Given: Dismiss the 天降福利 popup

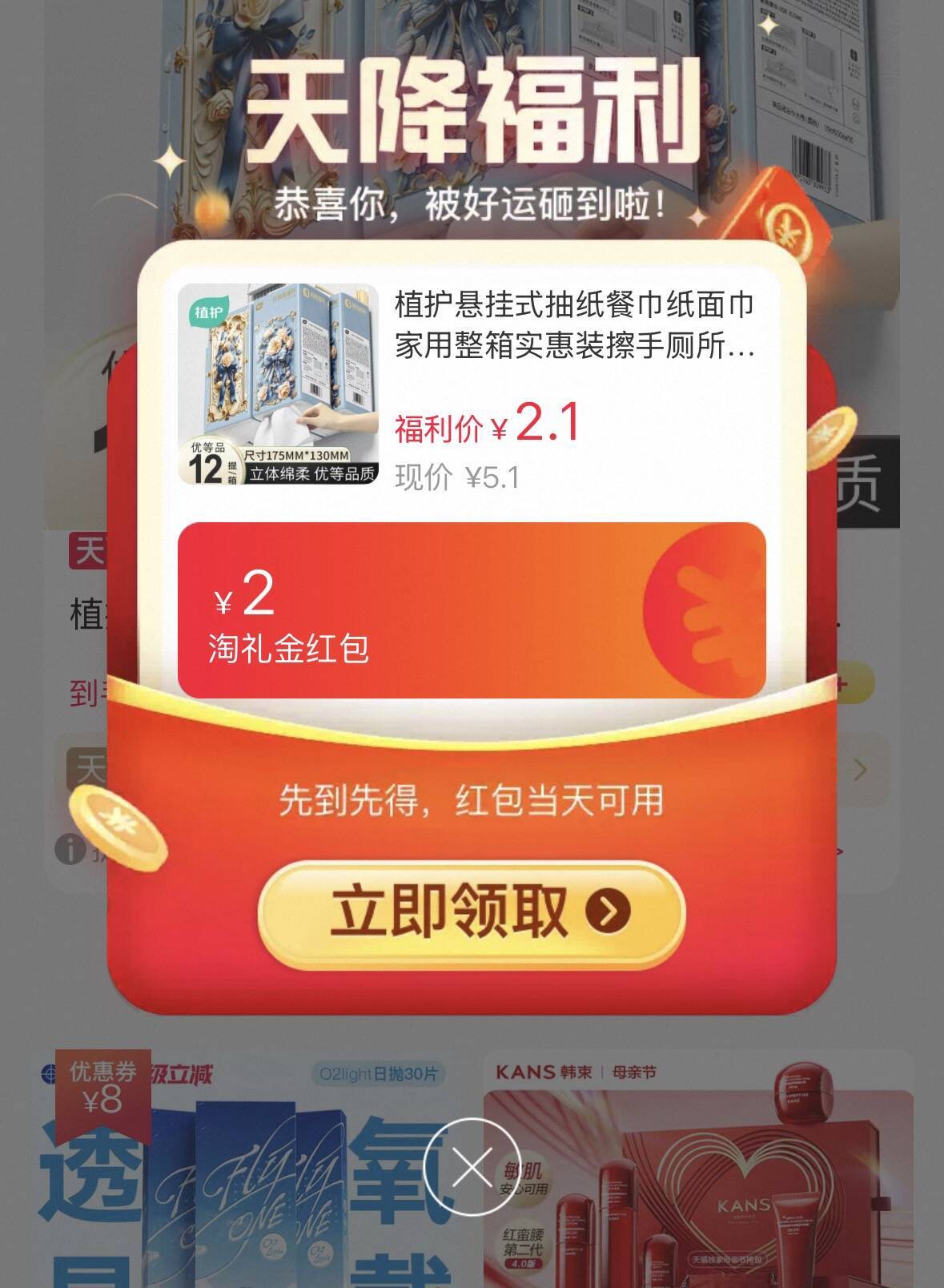Looking at the screenshot, I should pos(471,1169).
